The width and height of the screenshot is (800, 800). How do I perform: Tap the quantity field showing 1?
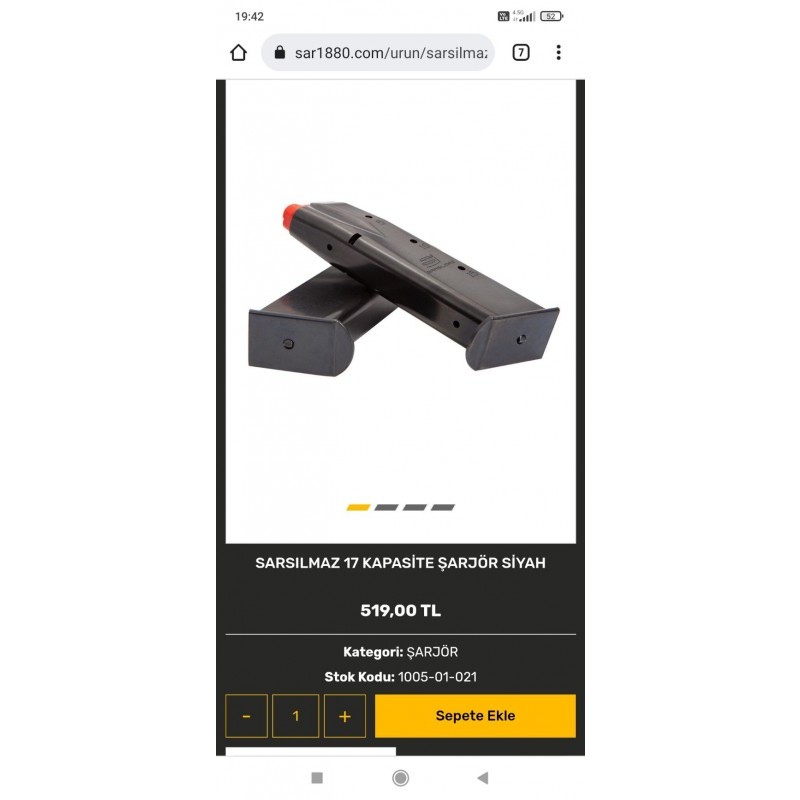pyautogui.click(x=296, y=716)
